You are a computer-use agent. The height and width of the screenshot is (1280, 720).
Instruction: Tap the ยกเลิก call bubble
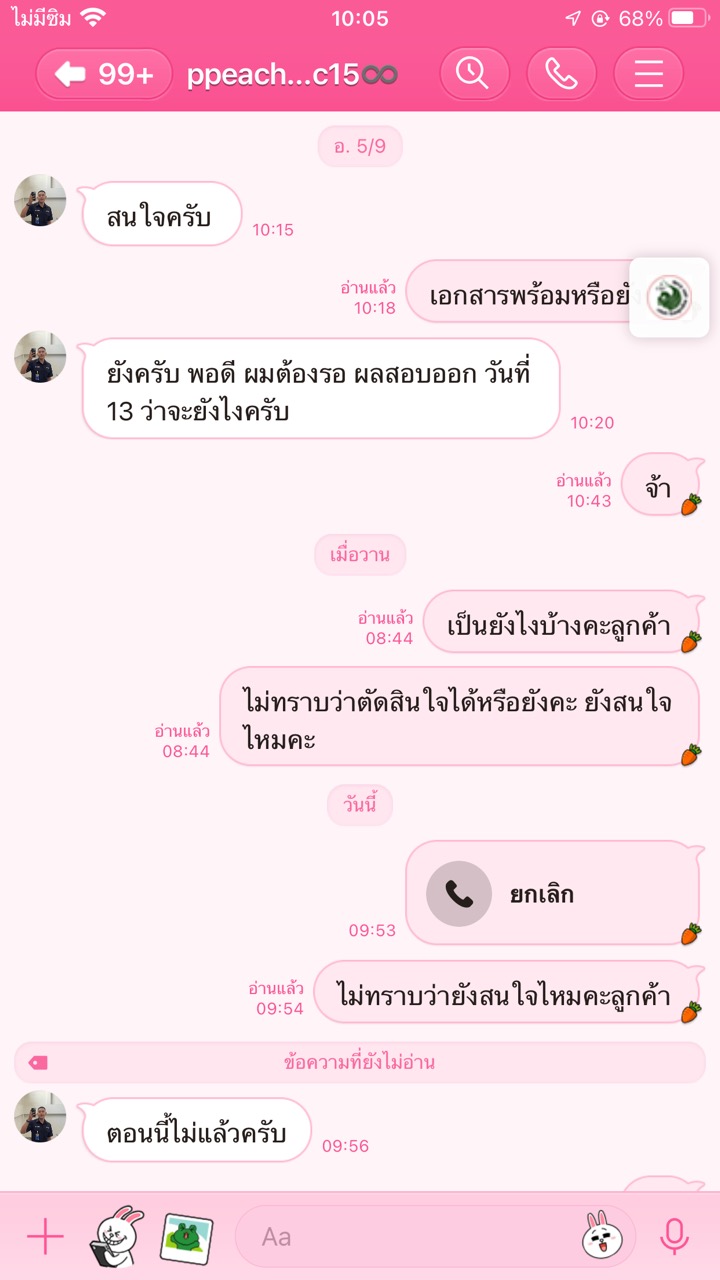[550, 893]
